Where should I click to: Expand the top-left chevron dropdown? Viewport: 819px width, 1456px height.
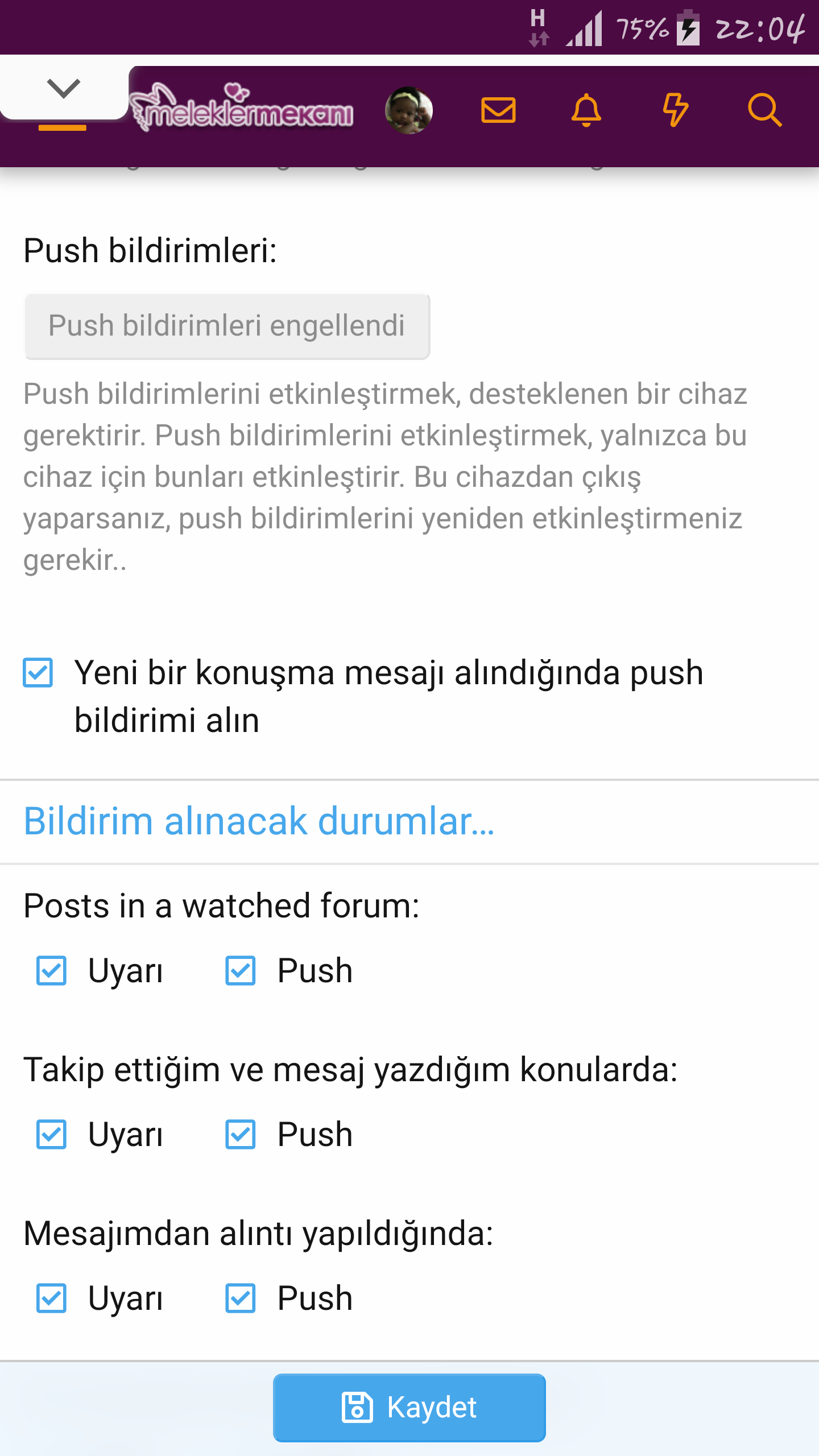[x=64, y=89]
